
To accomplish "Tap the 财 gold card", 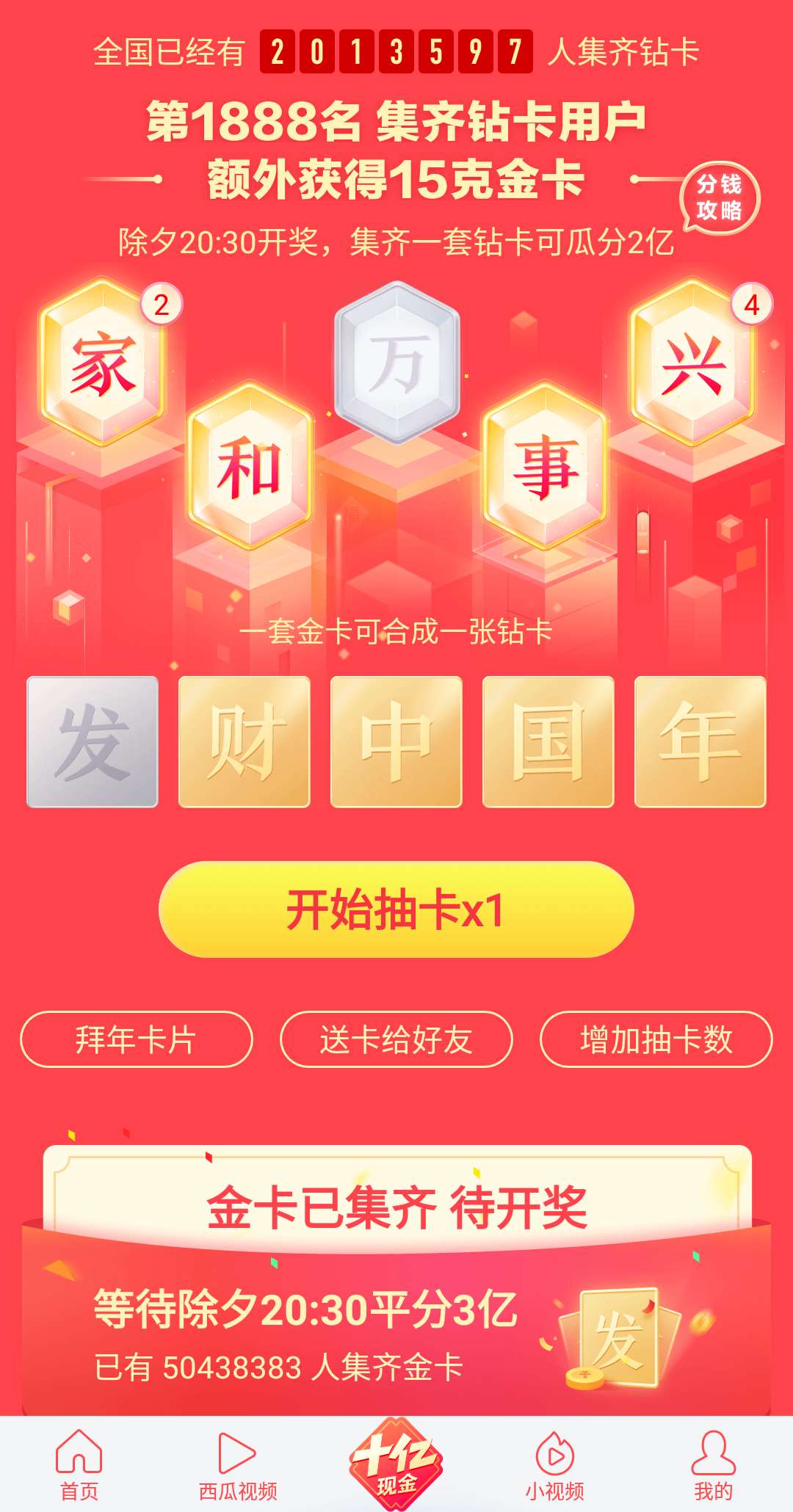I will [245, 742].
